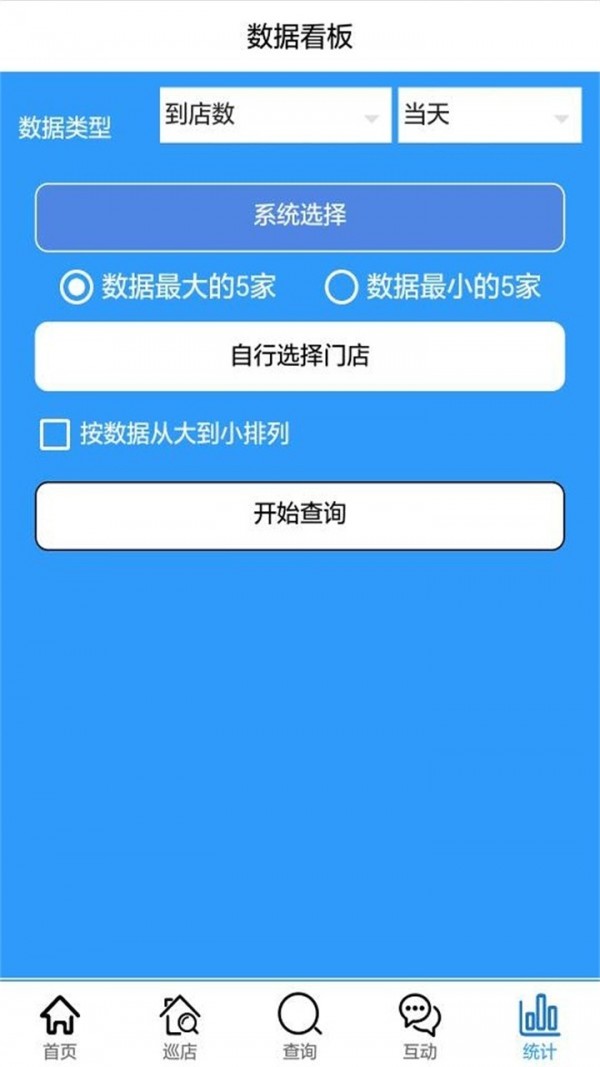Go to the 首页 tab
Viewport: 600px width, 1067px height.
(x=60, y=1026)
